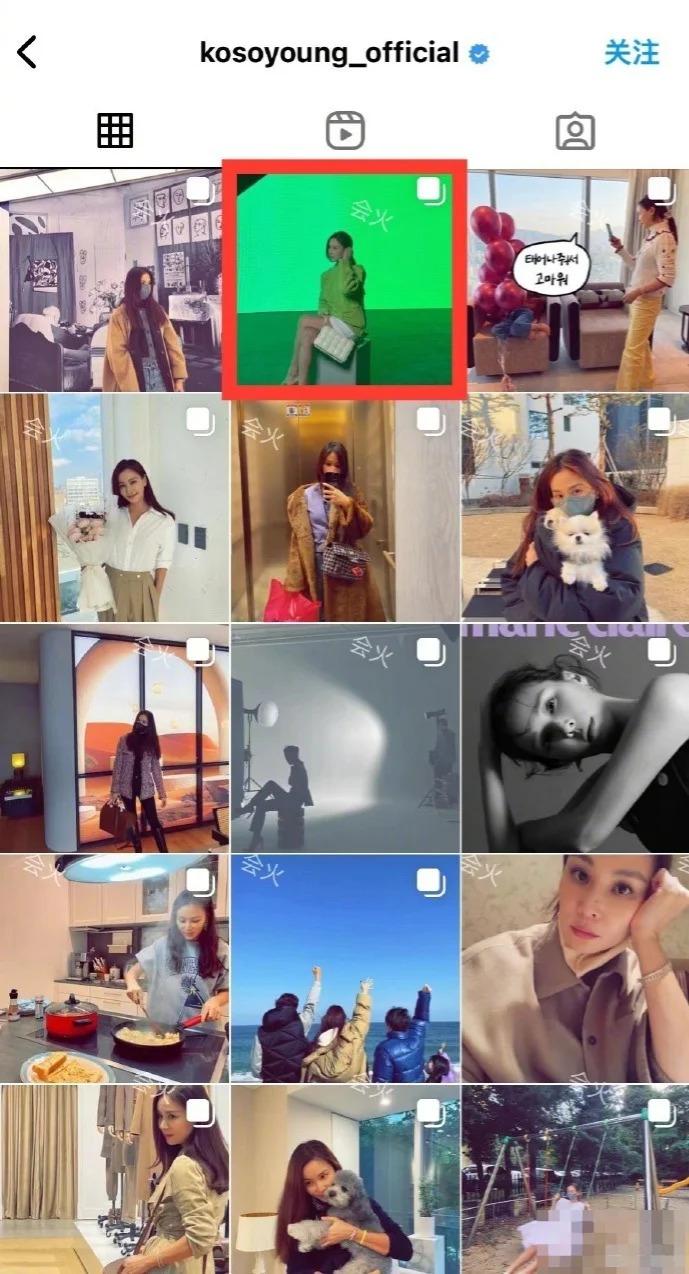The image size is (689, 1274).
Task: Switch to the Reels tab
Action: click(345, 131)
